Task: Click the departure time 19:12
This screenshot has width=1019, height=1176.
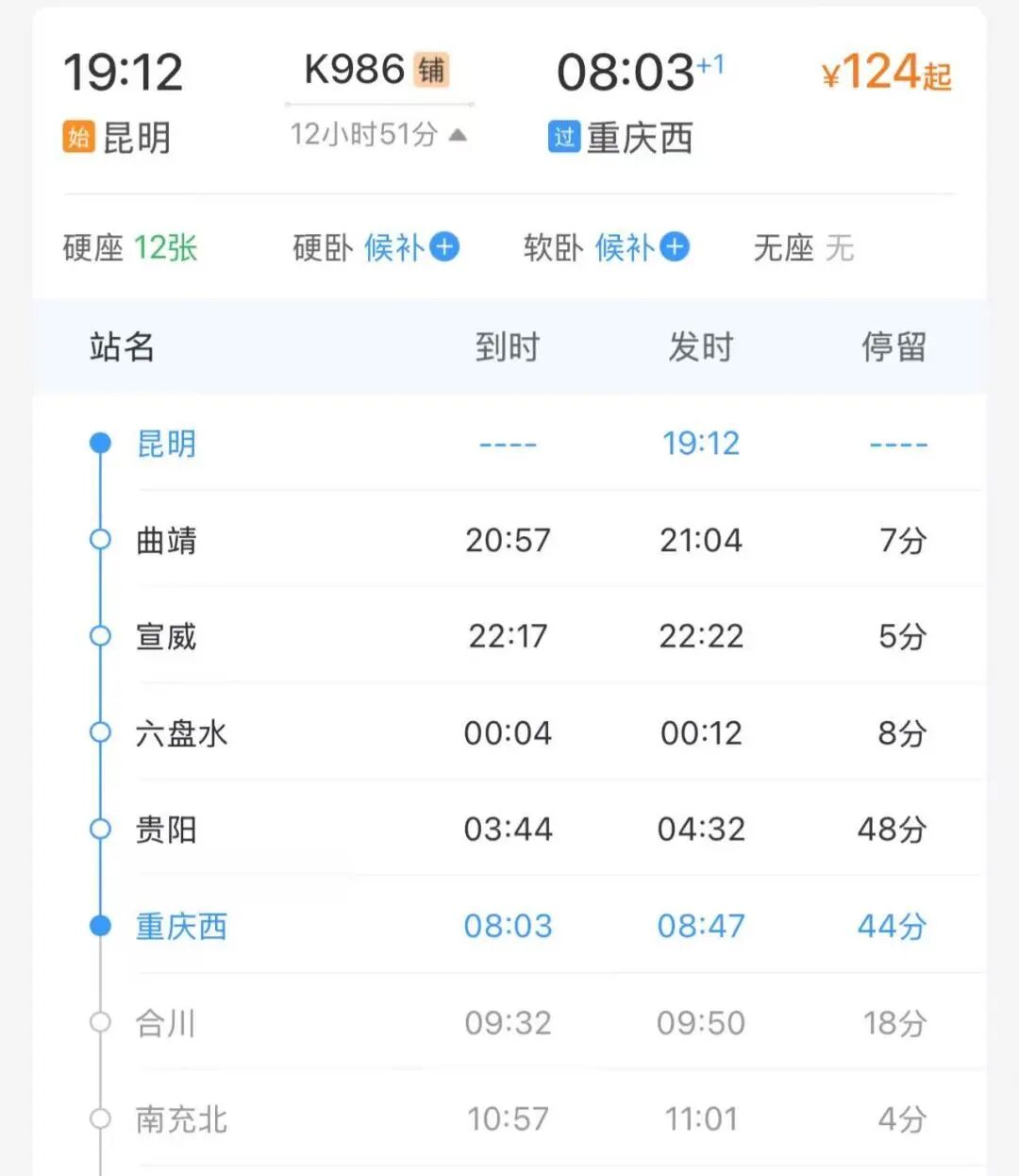Action: click(124, 71)
